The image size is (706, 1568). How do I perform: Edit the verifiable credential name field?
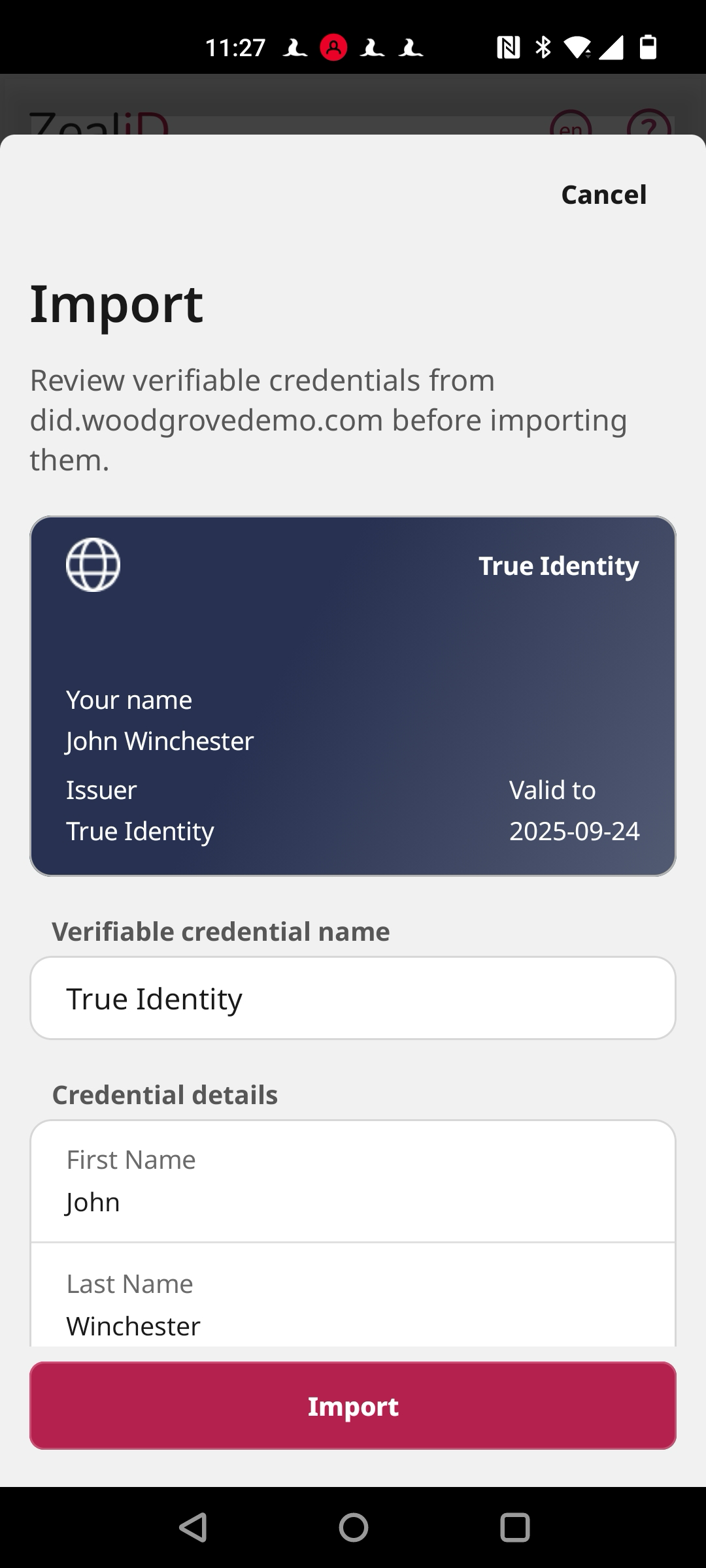(x=353, y=998)
